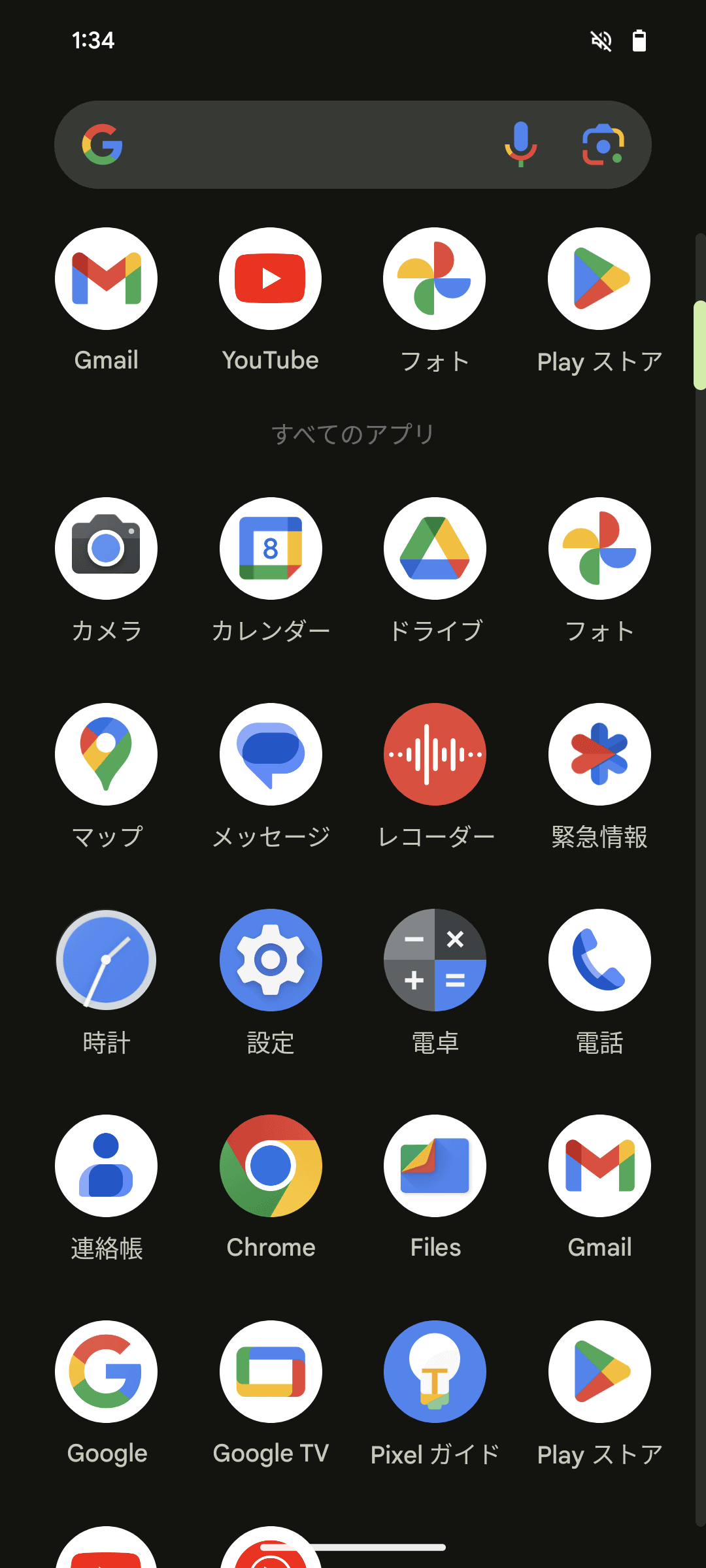Open the 電話 dialer app
Screen dimensions: 706x1568
tap(599, 960)
